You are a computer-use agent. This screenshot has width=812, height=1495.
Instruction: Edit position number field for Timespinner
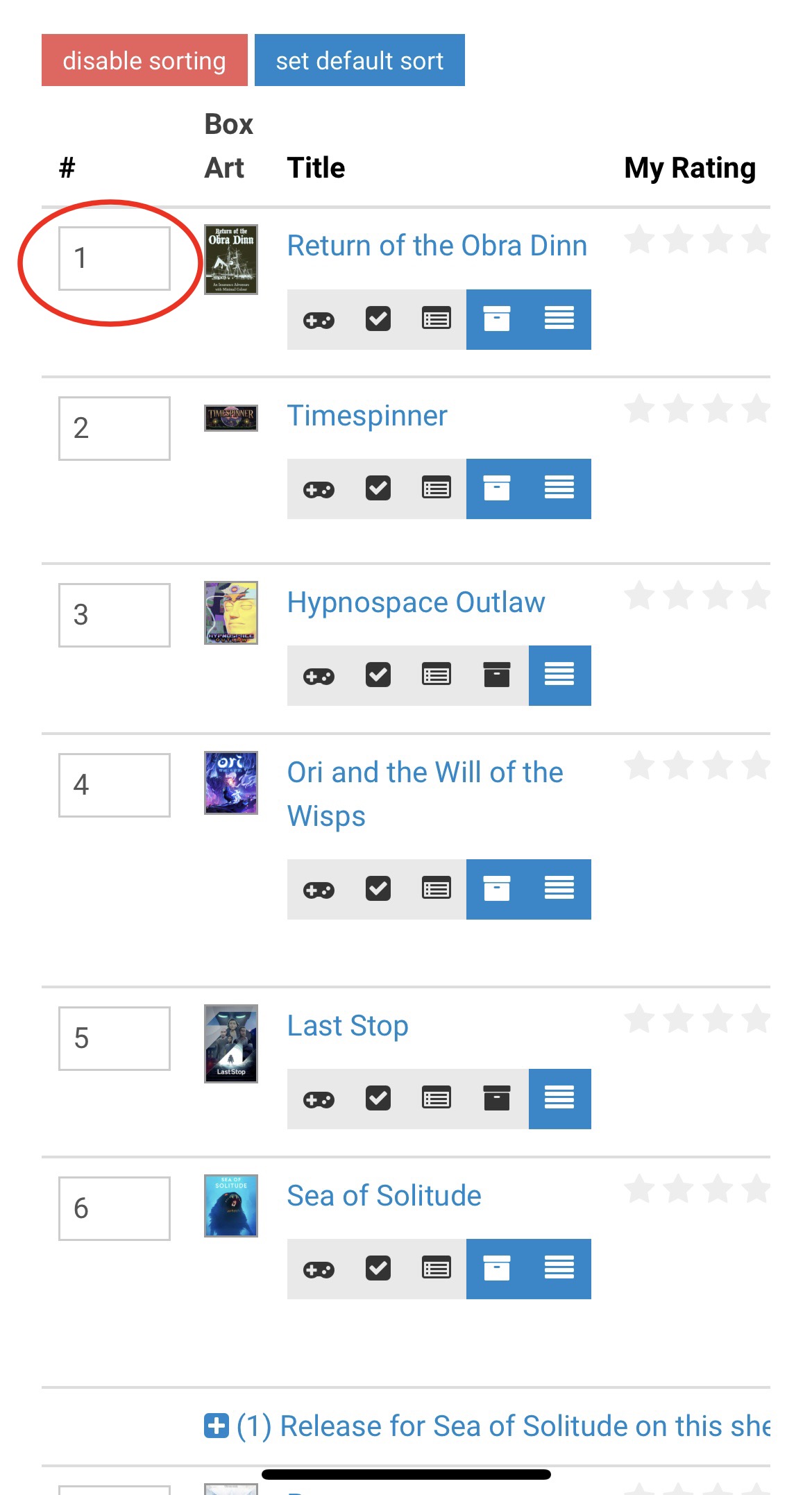(115, 428)
